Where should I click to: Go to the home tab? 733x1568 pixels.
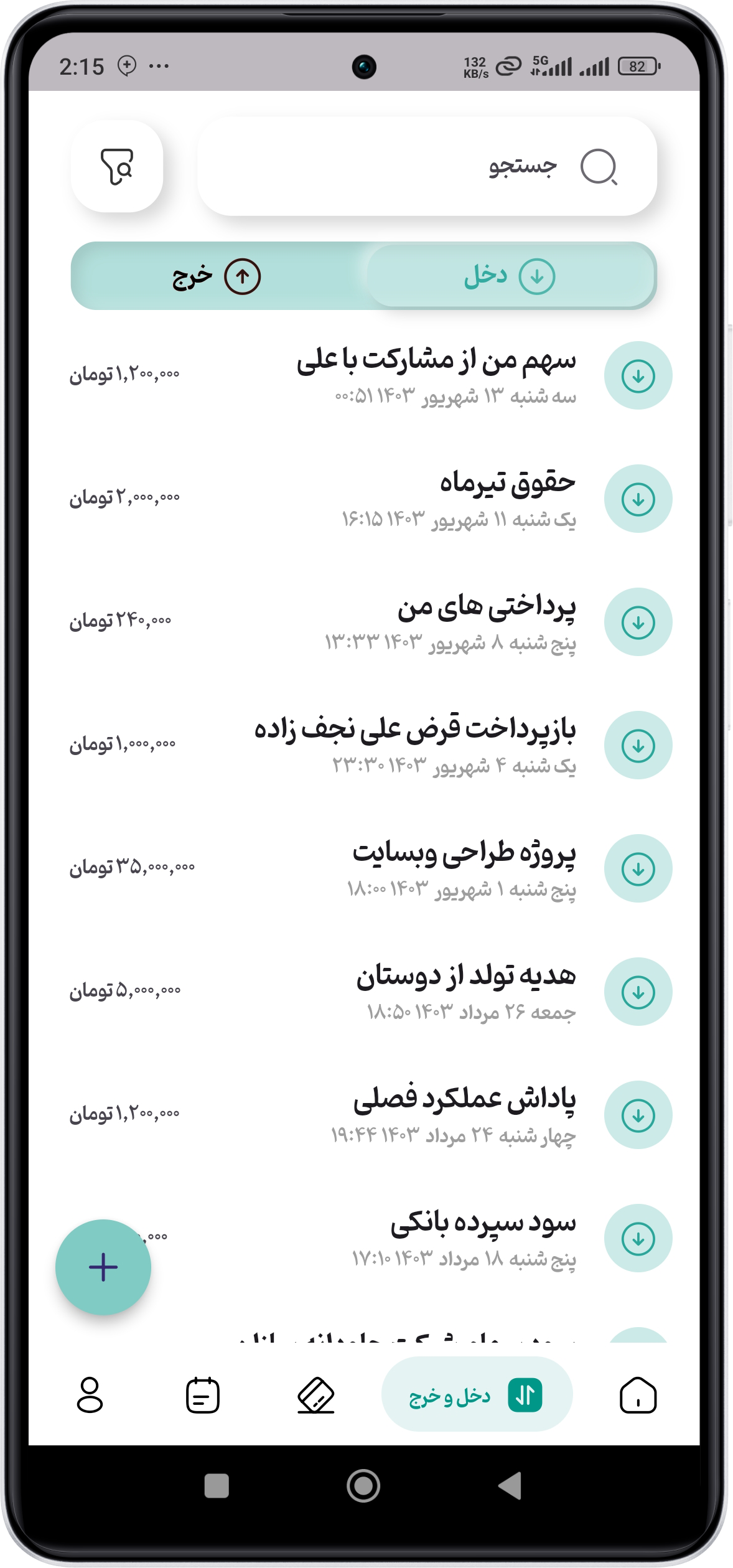(638, 1395)
